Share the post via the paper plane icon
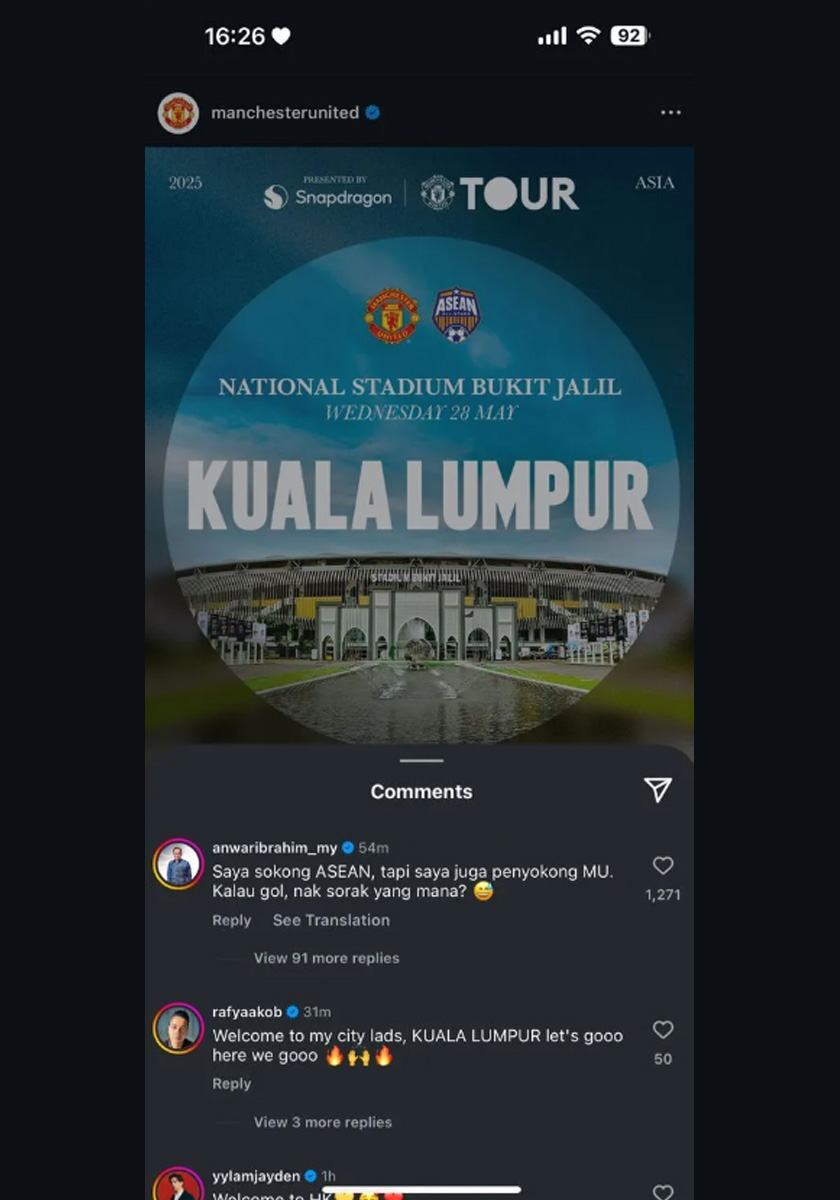Viewport: 840px width, 1200px height. [657, 790]
